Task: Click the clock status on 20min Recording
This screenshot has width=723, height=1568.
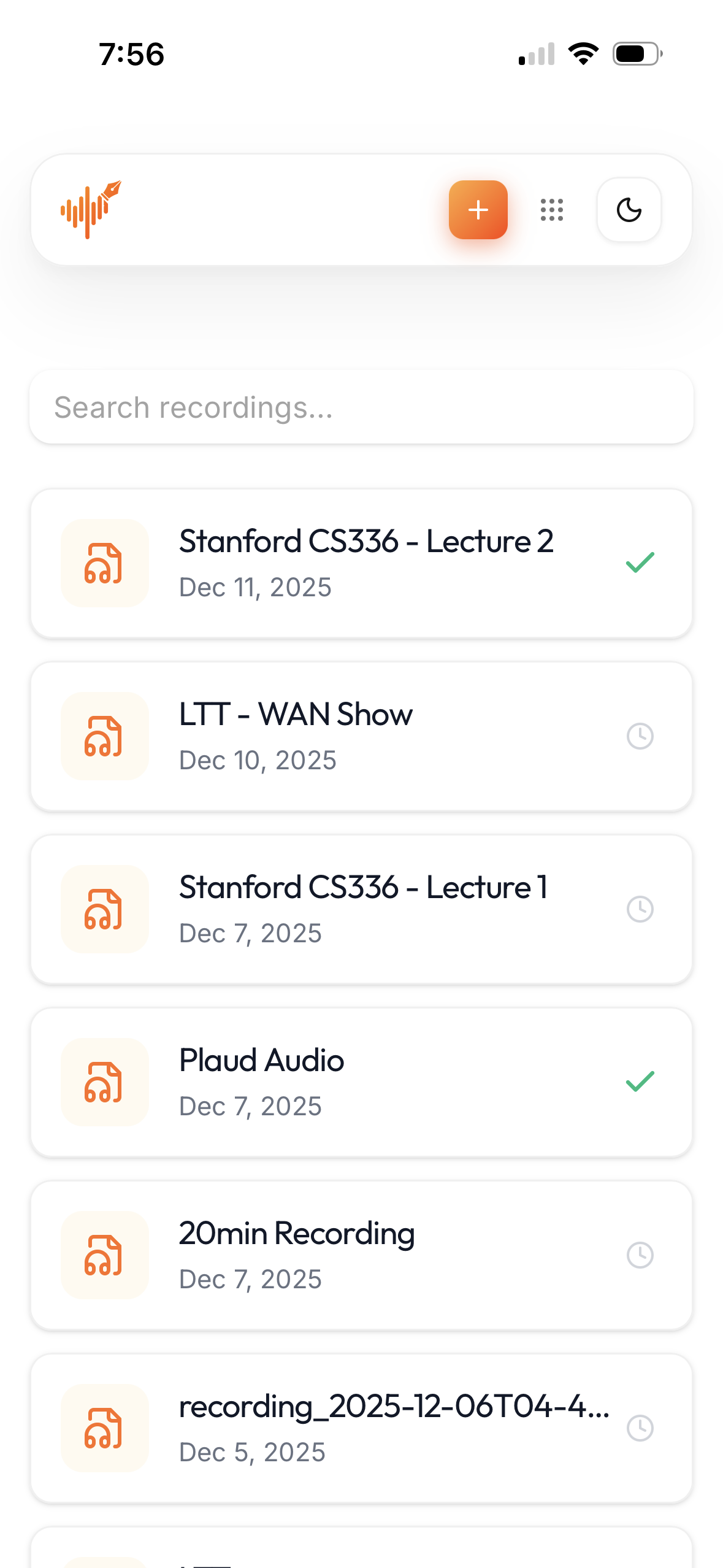Action: (640, 1255)
